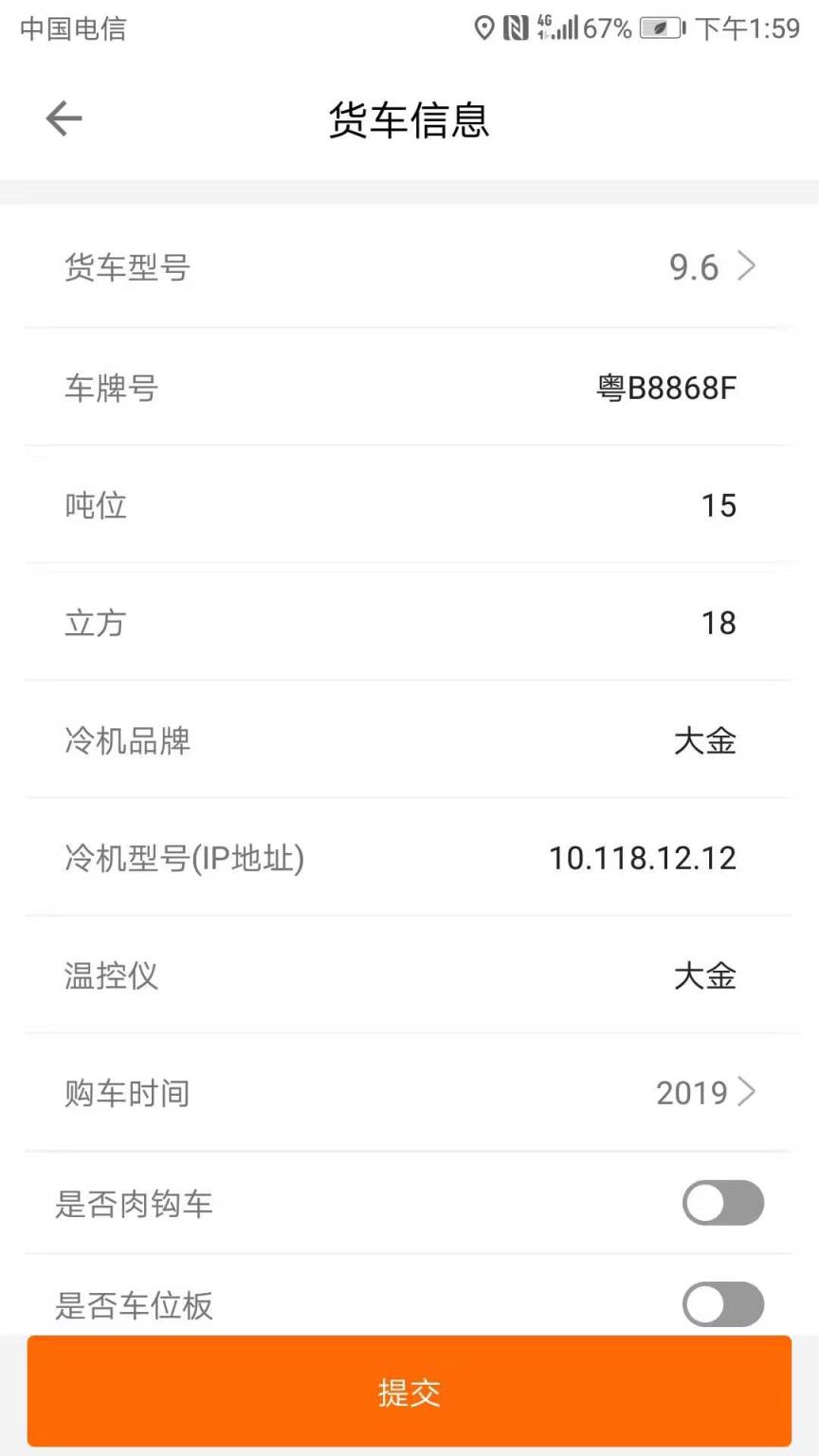
Task: Select the 货车信息 title bar
Action: [x=409, y=120]
